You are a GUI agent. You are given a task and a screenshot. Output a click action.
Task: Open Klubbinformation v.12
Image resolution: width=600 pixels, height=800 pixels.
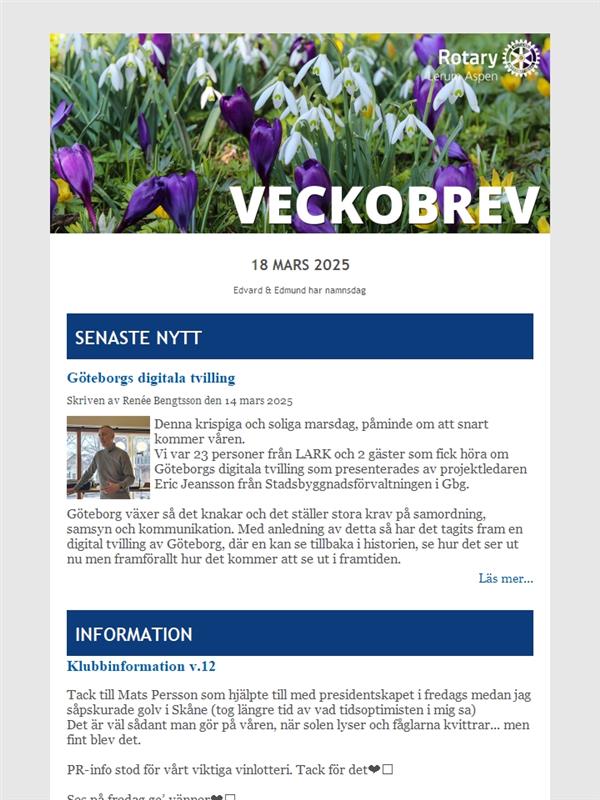141,666
